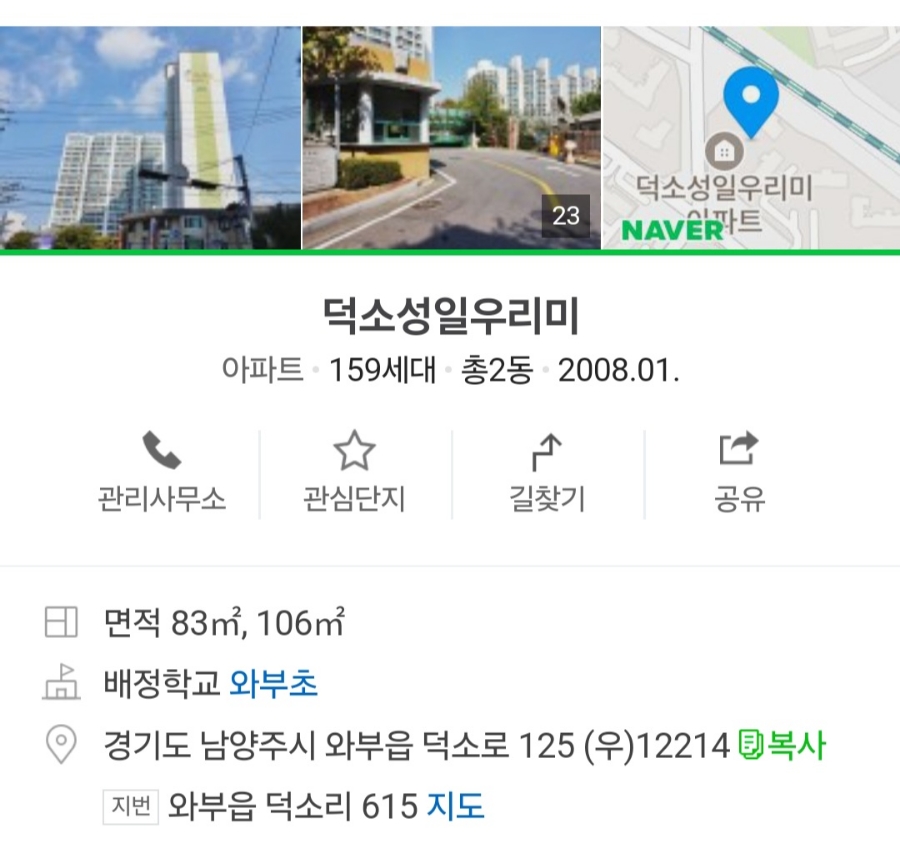Screen dimensions: 900x843
Task: Open the Naver map preview
Action: 751,138
